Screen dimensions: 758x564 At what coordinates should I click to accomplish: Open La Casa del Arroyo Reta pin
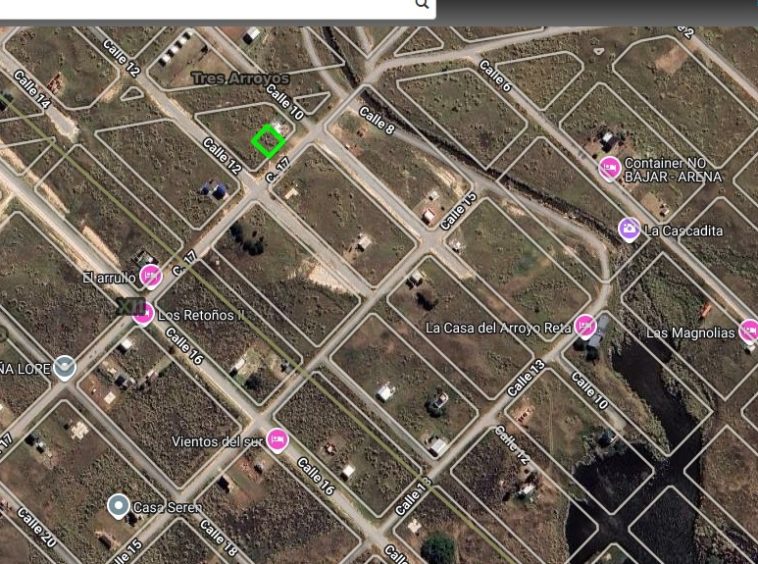pos(586,326)
